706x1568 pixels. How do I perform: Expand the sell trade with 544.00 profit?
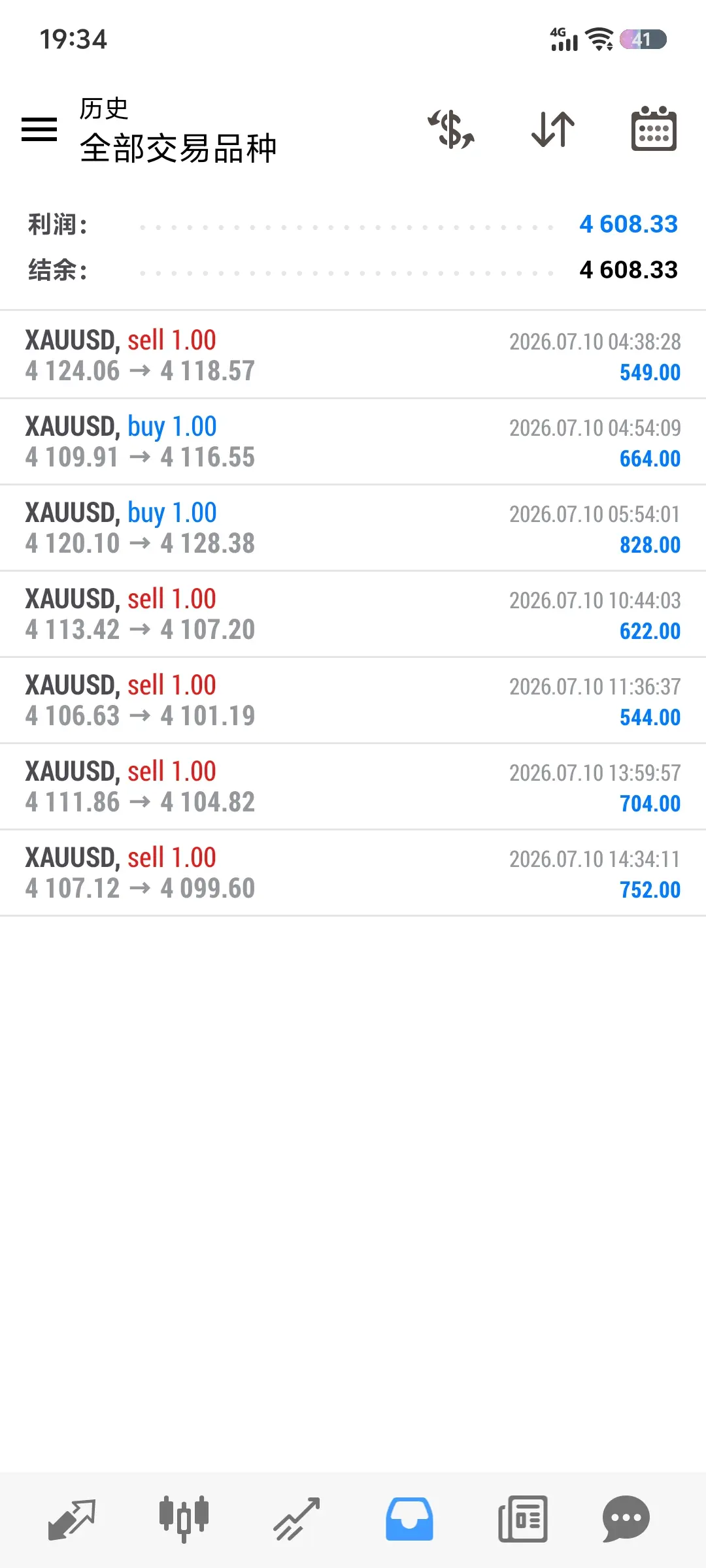tap(353, 700)
